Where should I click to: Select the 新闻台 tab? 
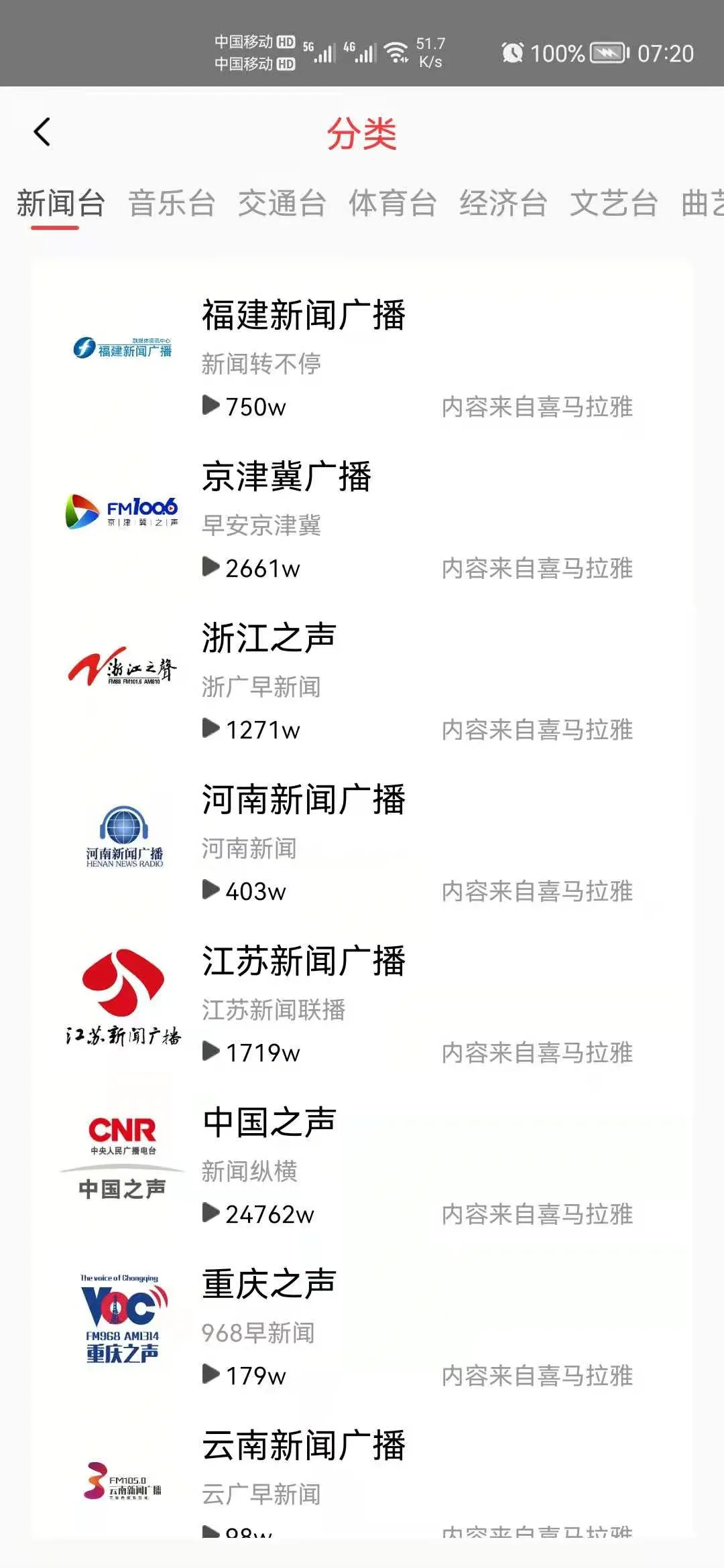(60, 203)
